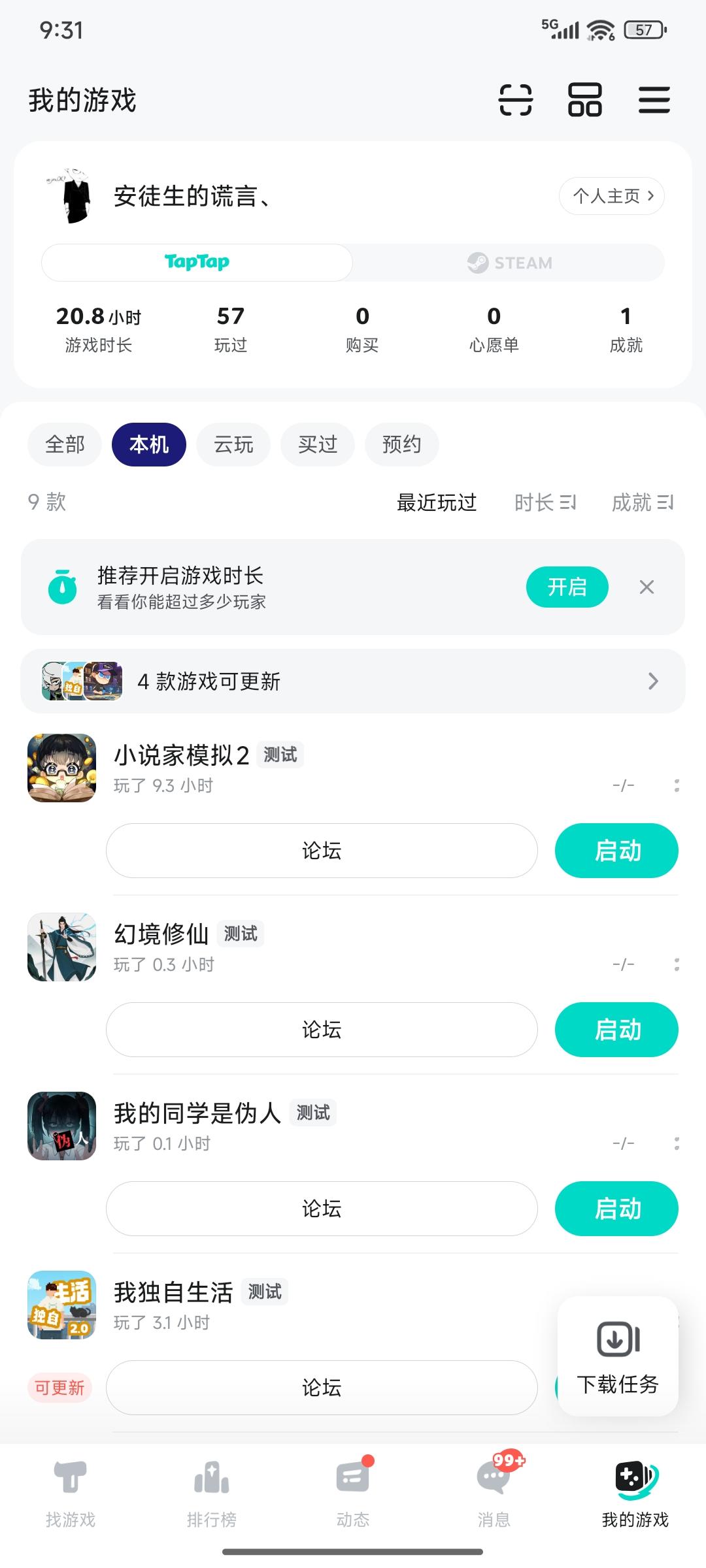Viewport: 706px width, 1568px height.
Task: Toggle the 预约 filter chip
Action: (x=402, y=444)
